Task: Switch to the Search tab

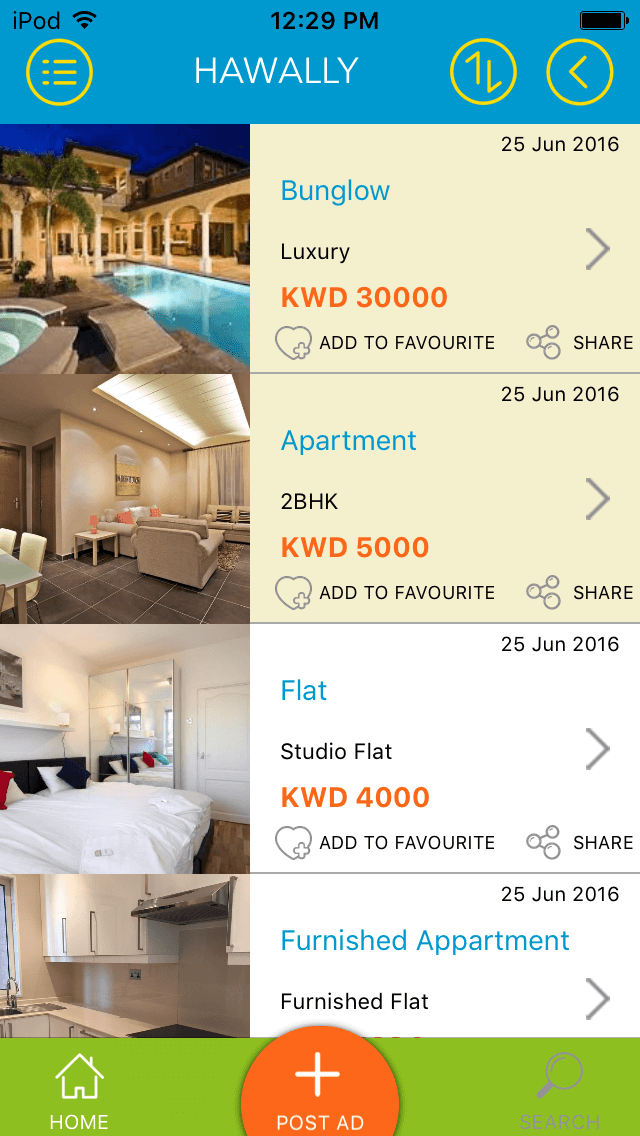Action: pyautogui.click(x=559, y=1093)
